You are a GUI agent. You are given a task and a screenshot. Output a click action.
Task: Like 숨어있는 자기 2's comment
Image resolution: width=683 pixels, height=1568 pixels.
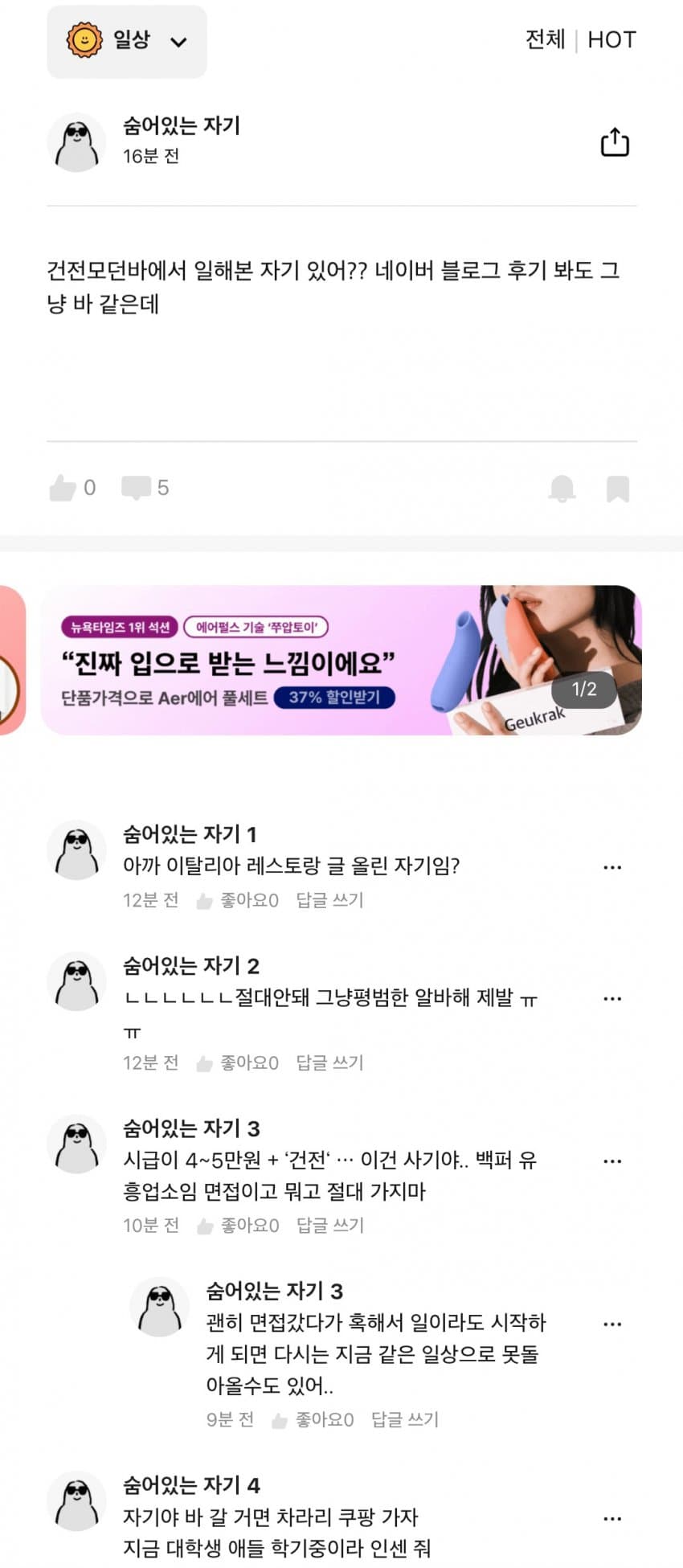pos(238,1062)
